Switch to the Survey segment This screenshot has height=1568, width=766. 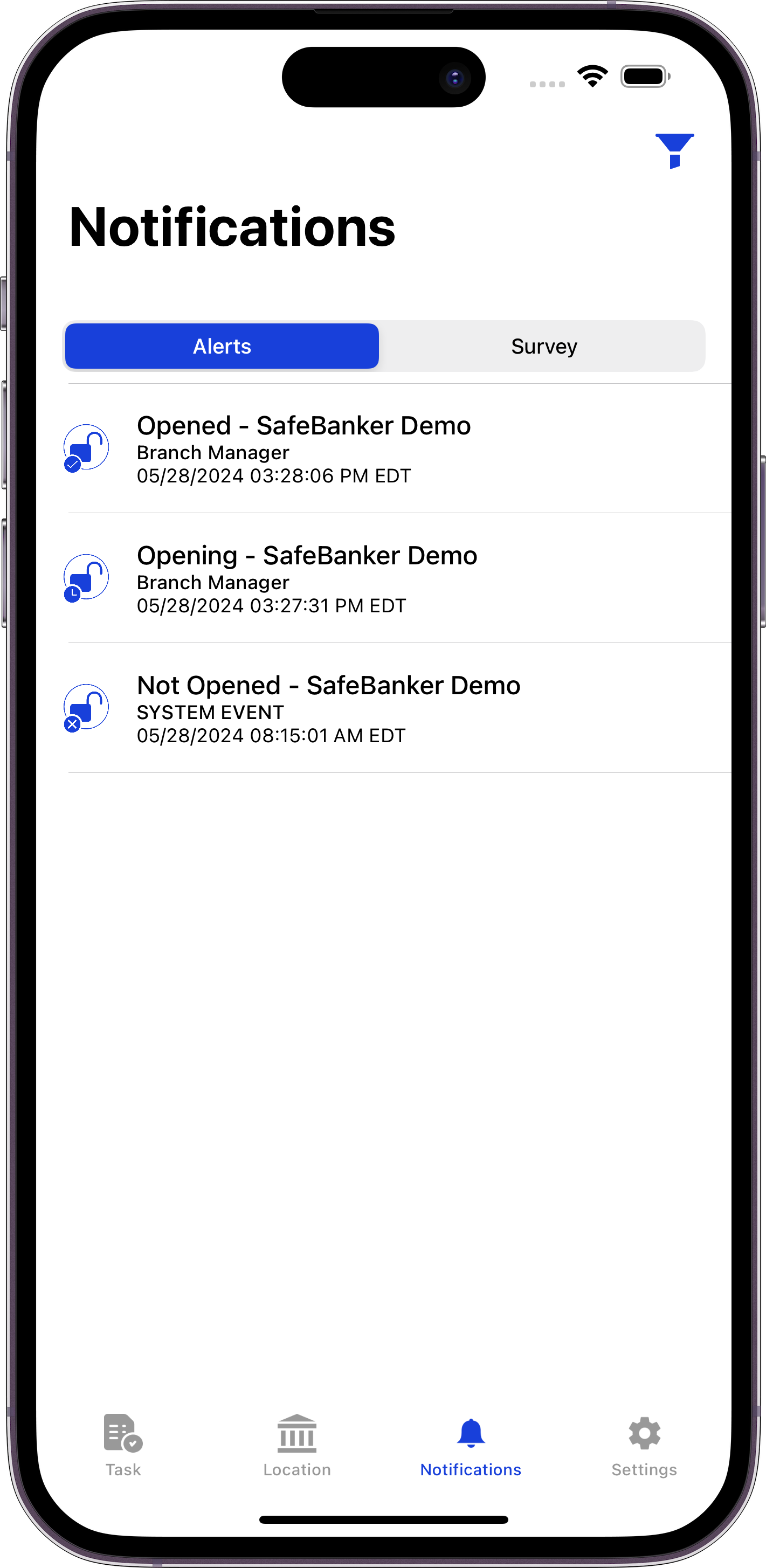(x=544, y=347)
